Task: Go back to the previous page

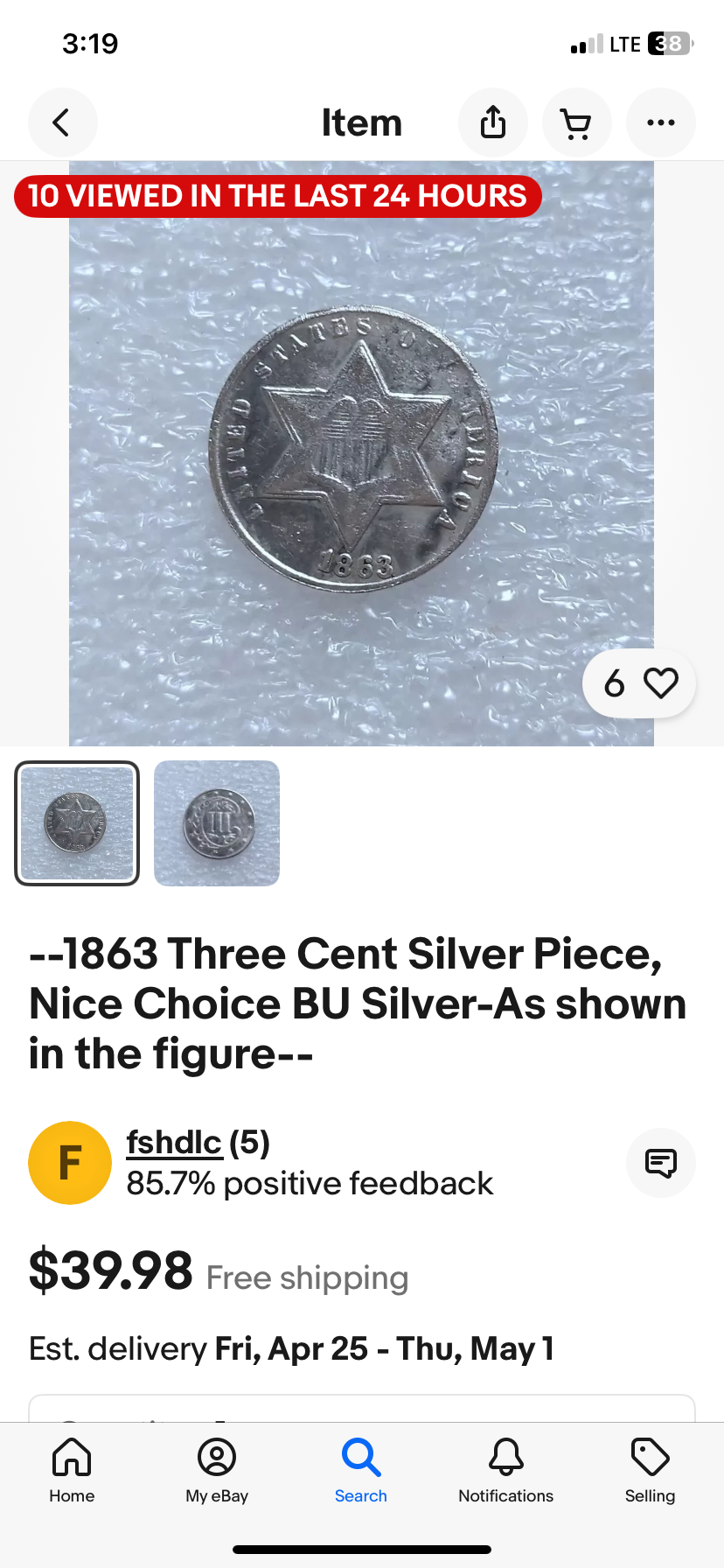Action: click(62, 122)
